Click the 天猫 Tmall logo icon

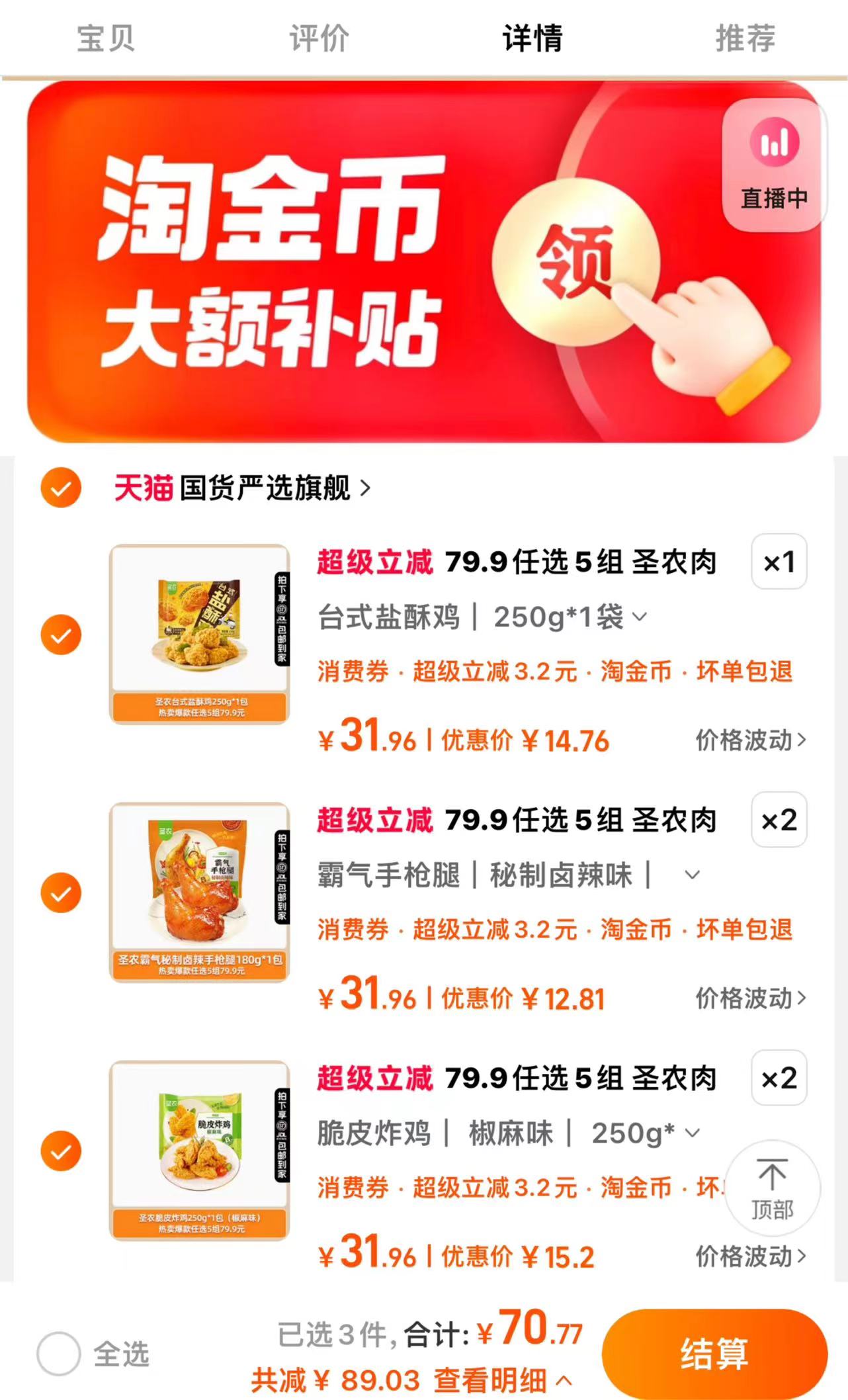click(143, 488)
